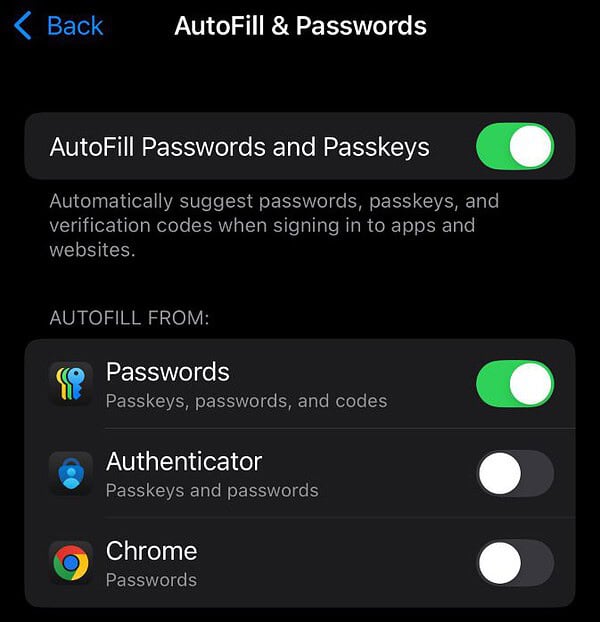Turn off autofill from Passwords app
This screenshot has width=600, height=622.
(x=514, y=384)
